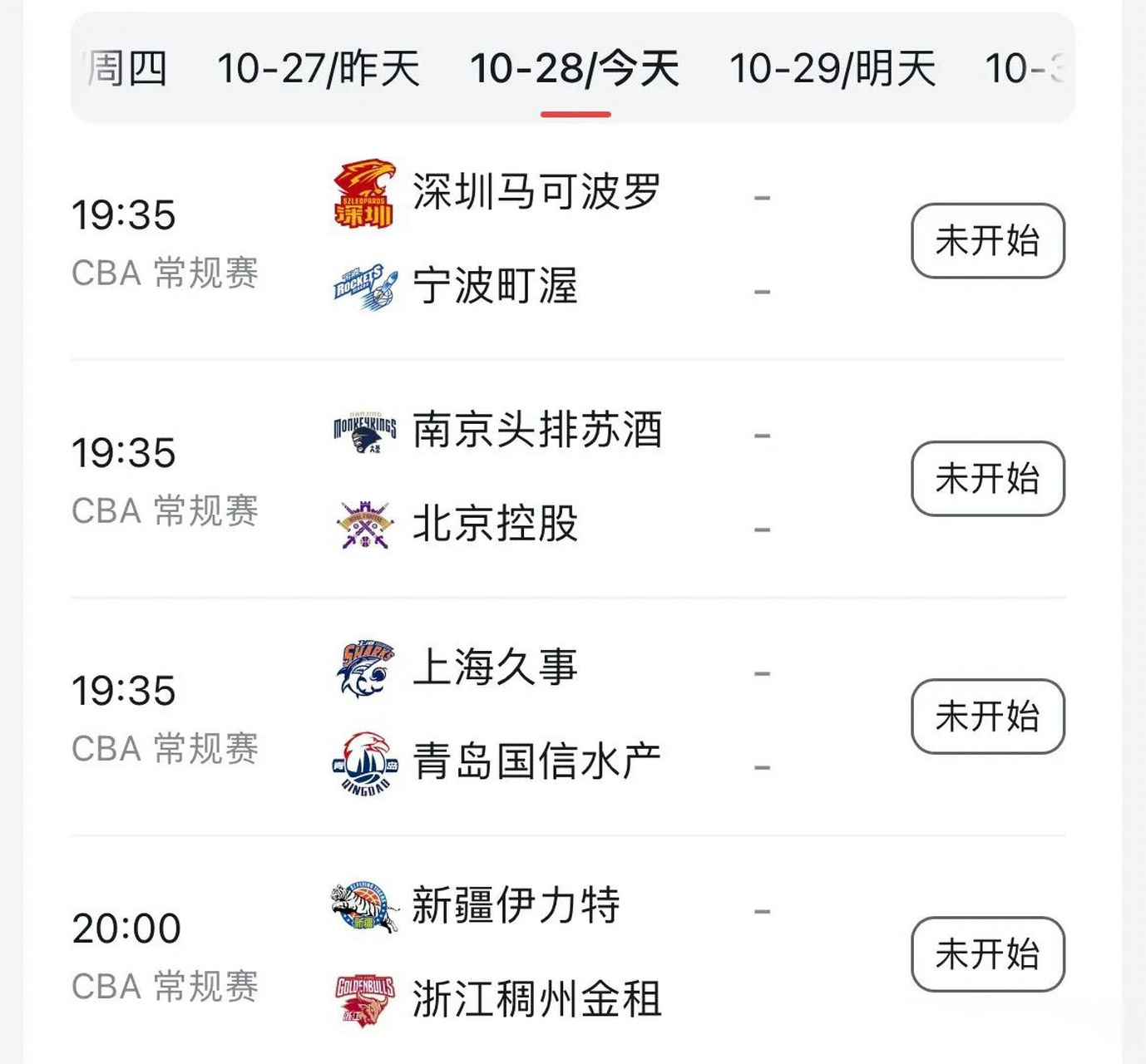
Task: Tap 未开始 for 上海久事 vs 青岛国信水产
Action: click(x=988, y=717)
